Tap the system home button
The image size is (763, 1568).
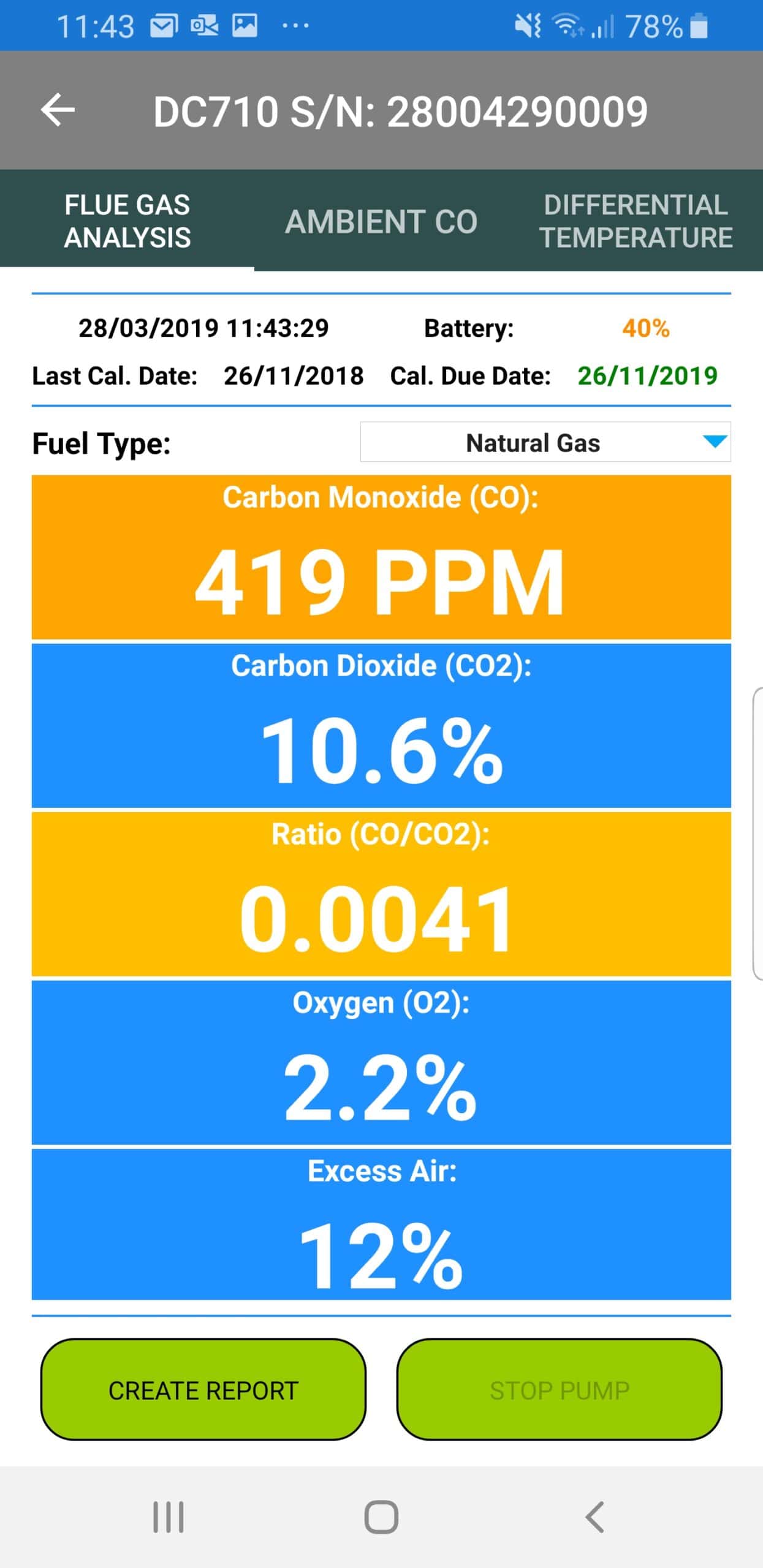pyautogui.click(x=381, y=1517)
